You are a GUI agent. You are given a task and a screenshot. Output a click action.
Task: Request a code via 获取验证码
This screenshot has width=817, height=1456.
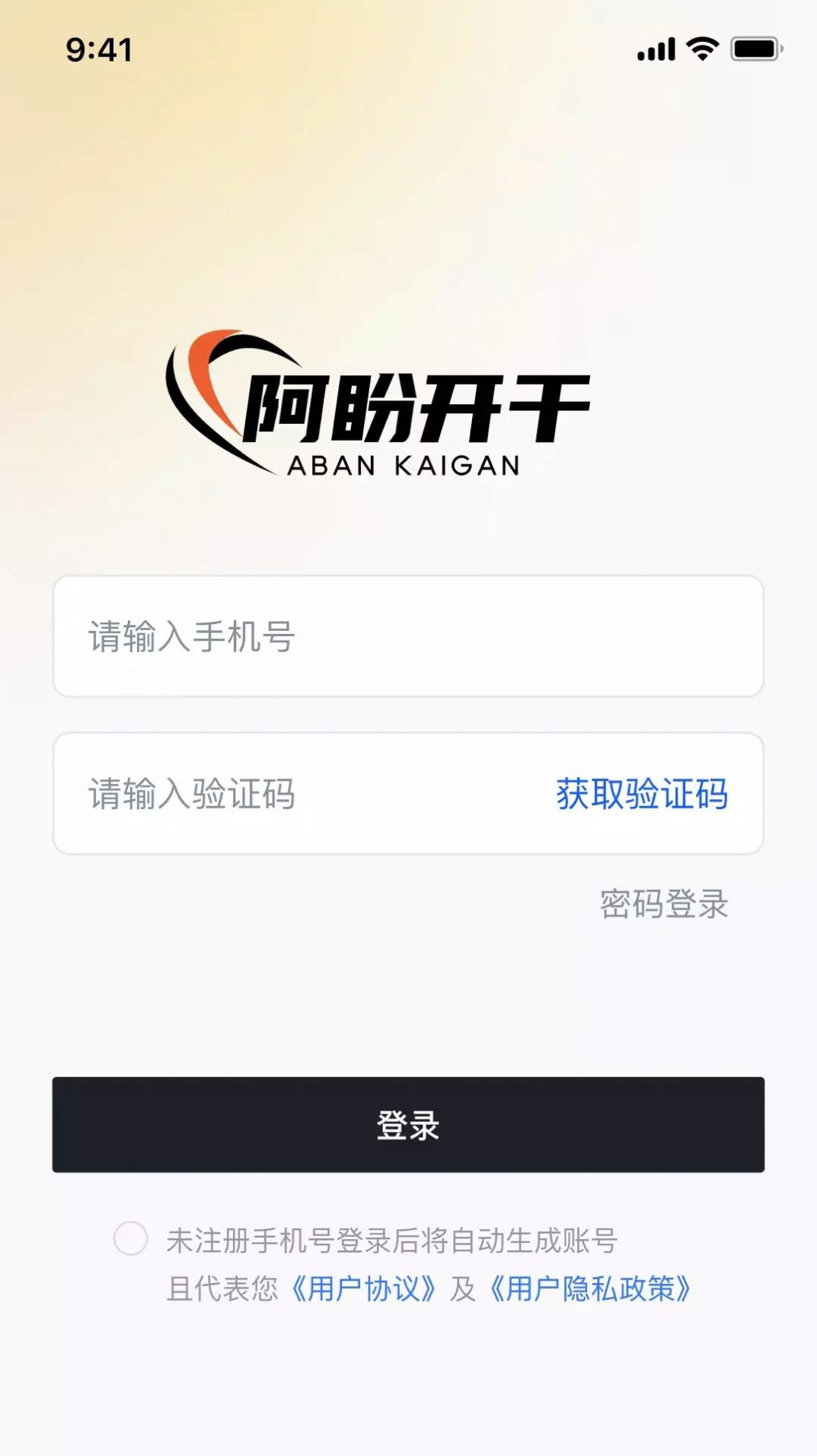point(641,794)
